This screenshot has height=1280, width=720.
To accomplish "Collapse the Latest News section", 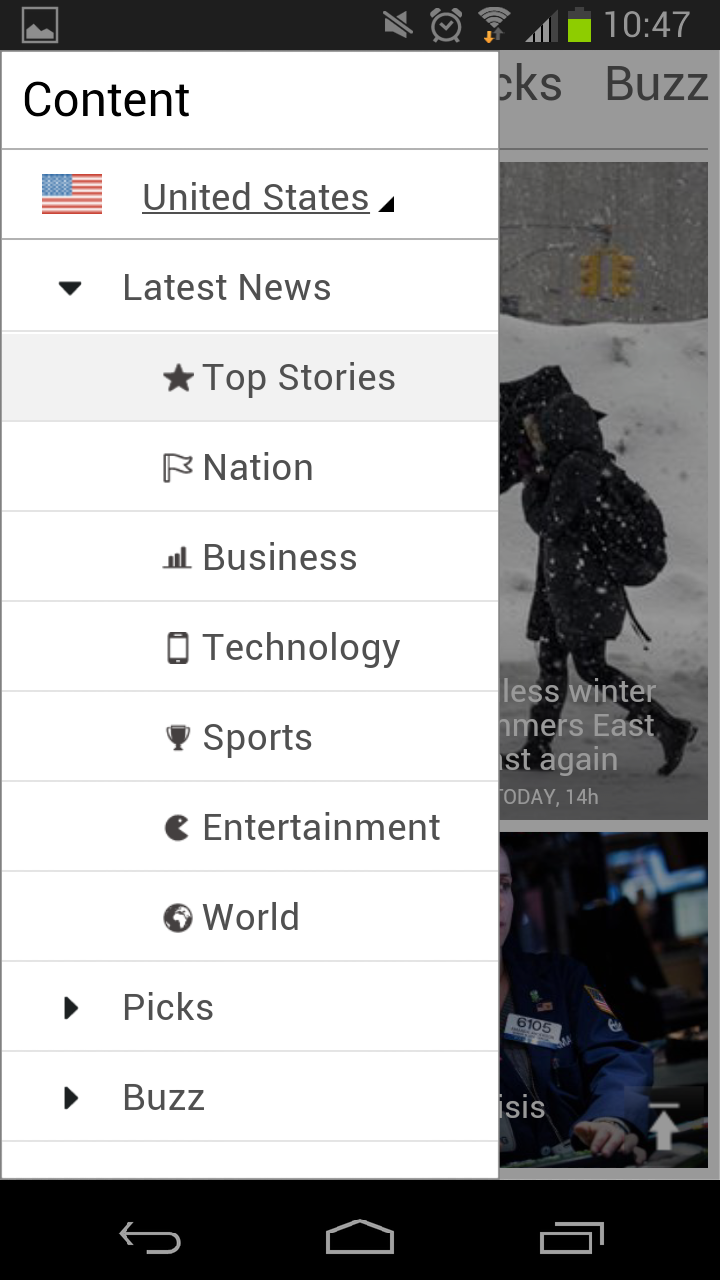I will [70, 288].
